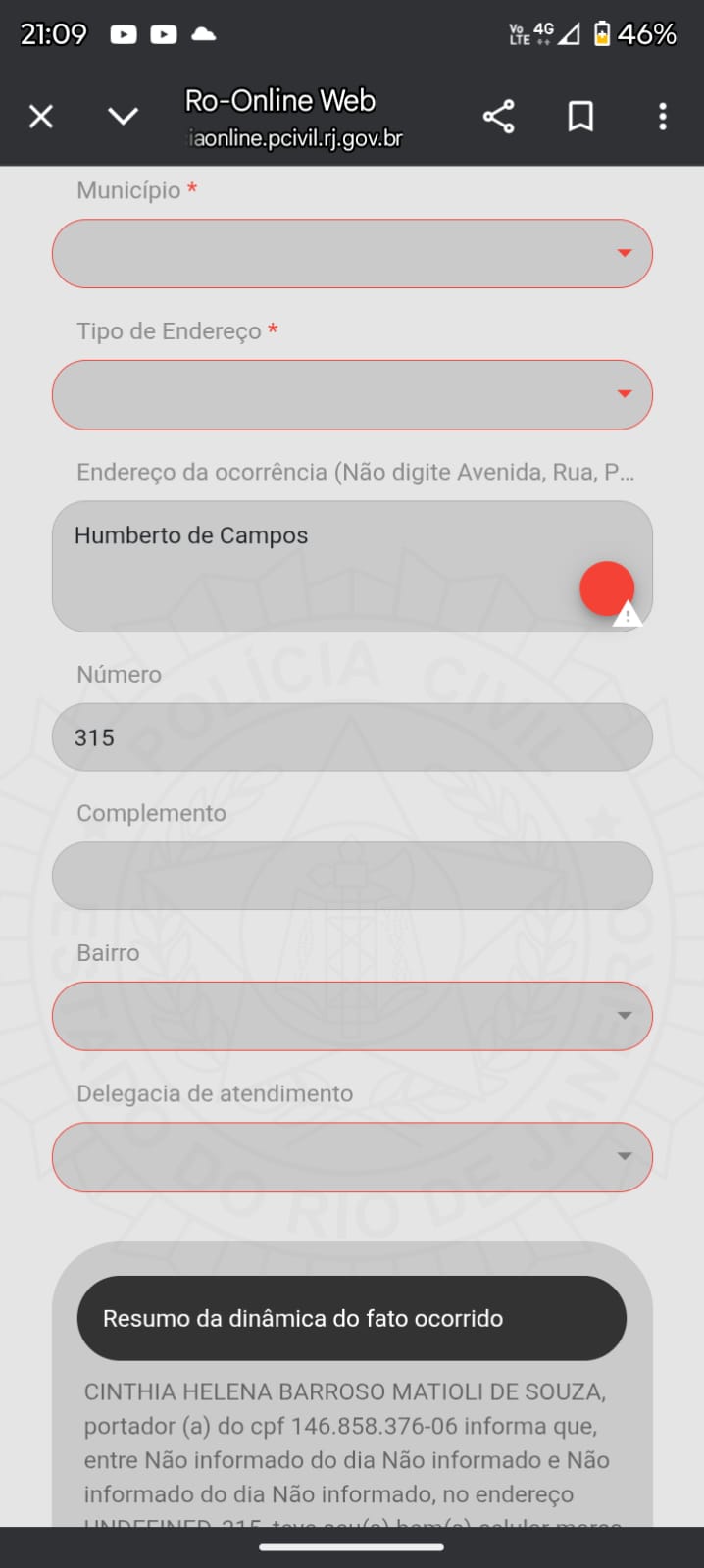704x1568 pixels.
Task: Share this page
Action: tap(498, 117)
